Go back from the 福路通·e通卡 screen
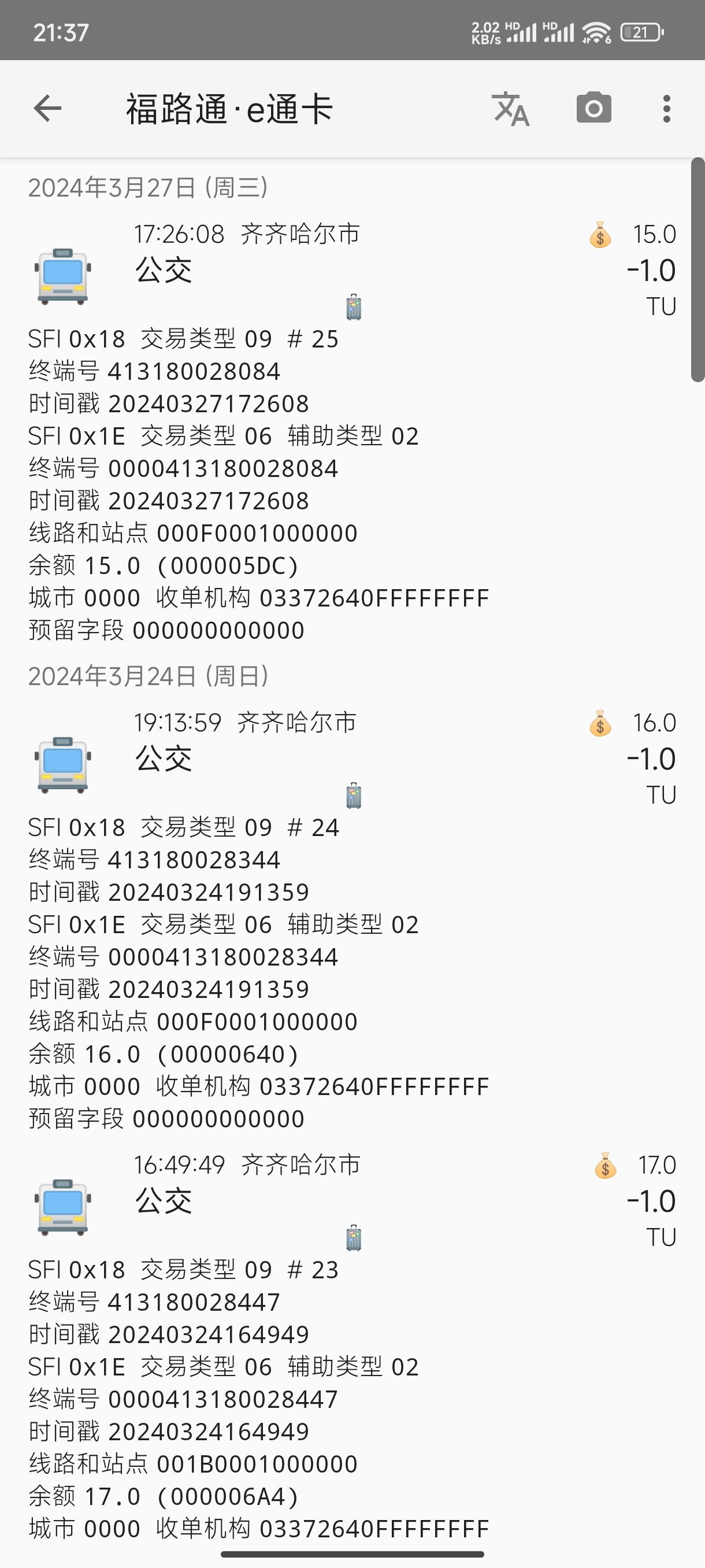This screenshot has width=705, height=1568. click(x=47, y=109)
